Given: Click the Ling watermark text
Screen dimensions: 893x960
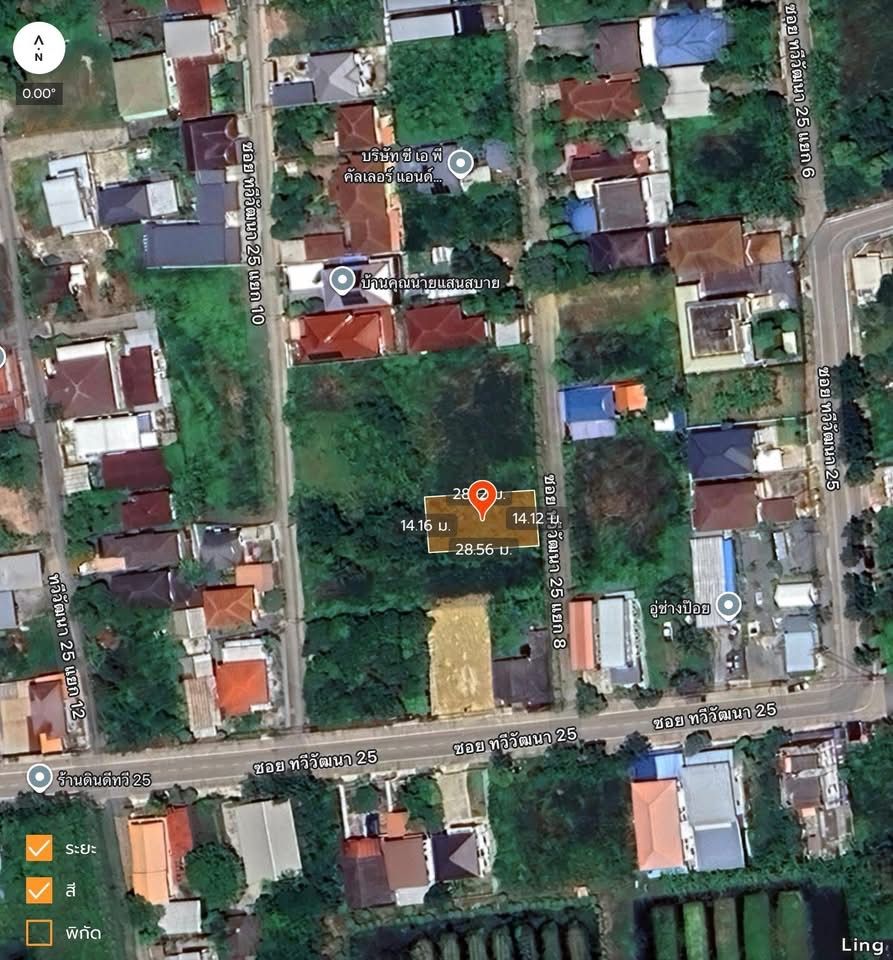Looking at the screenshot, I should click(x=862, y=944).
